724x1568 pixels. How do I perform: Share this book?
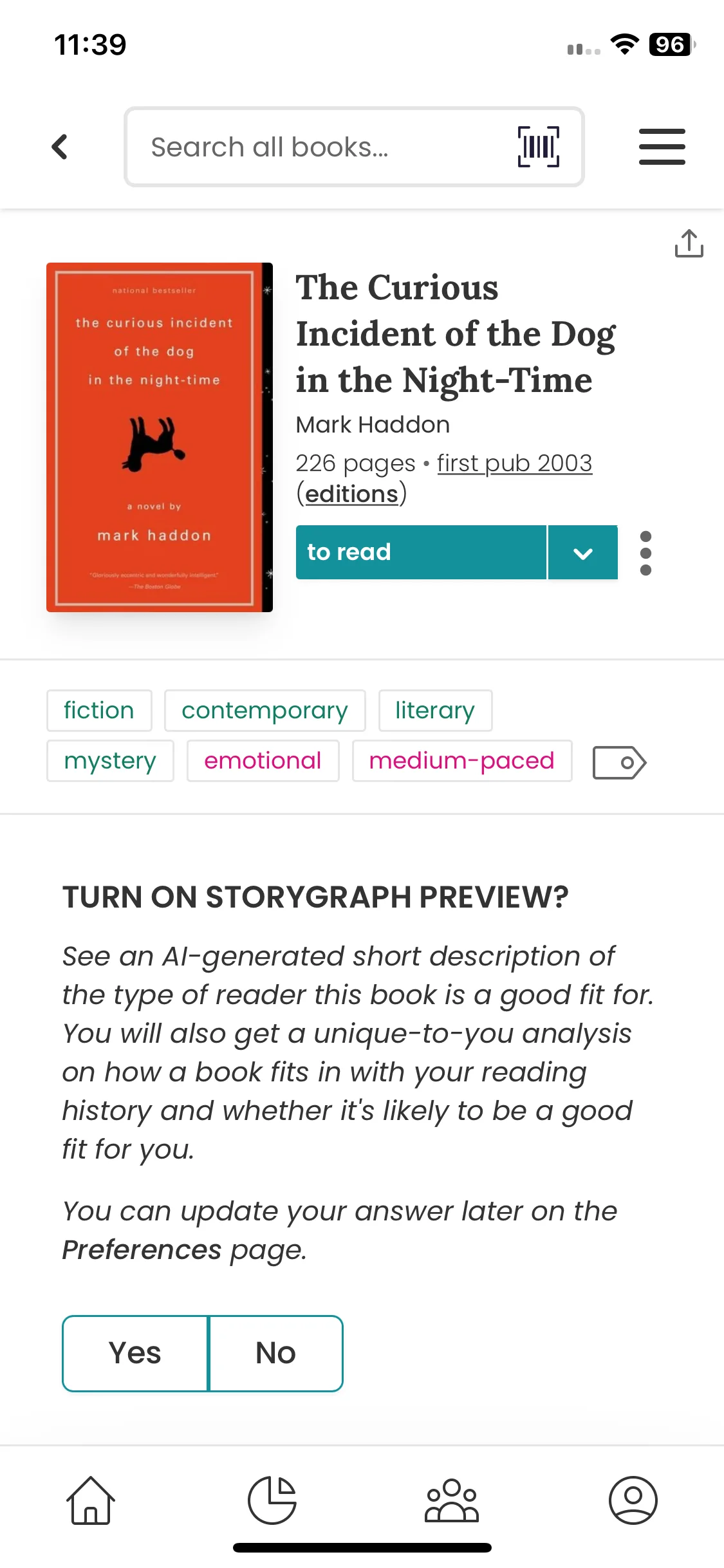[689, 243]
